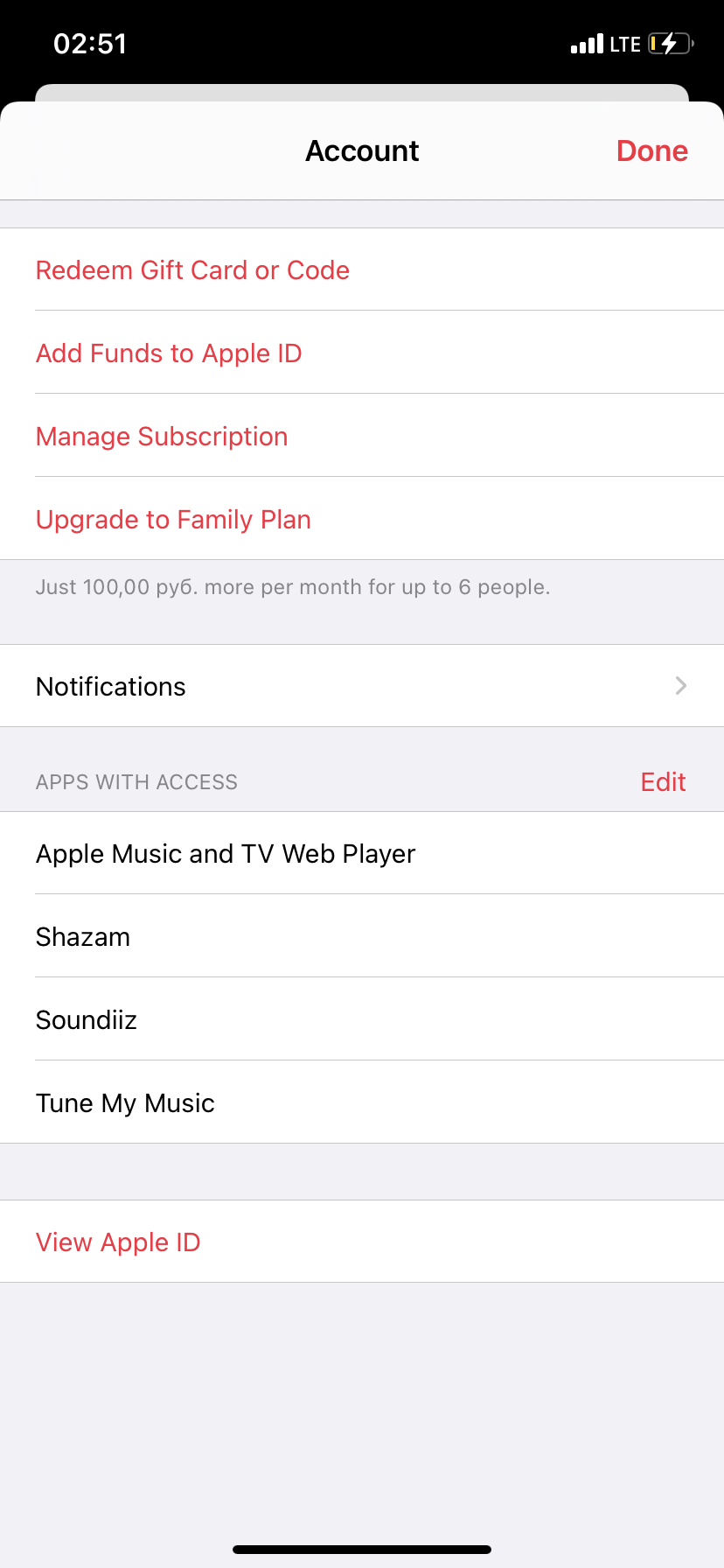Choose Upgrade to Family Plan
The width and height of the screenshot is (724, 1568).
tap(173, 520)
